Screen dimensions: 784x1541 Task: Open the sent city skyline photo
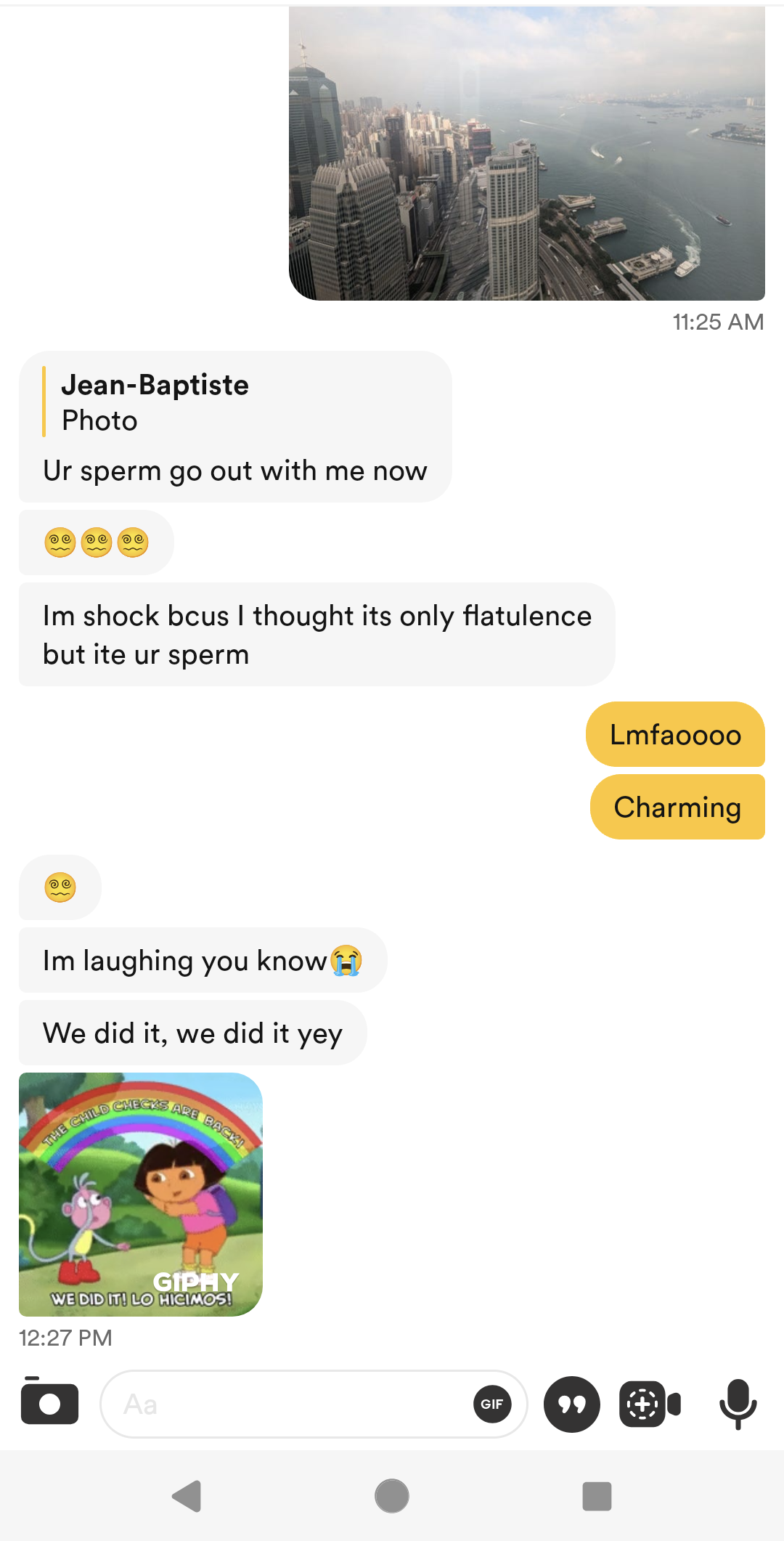tap(527, 153)
